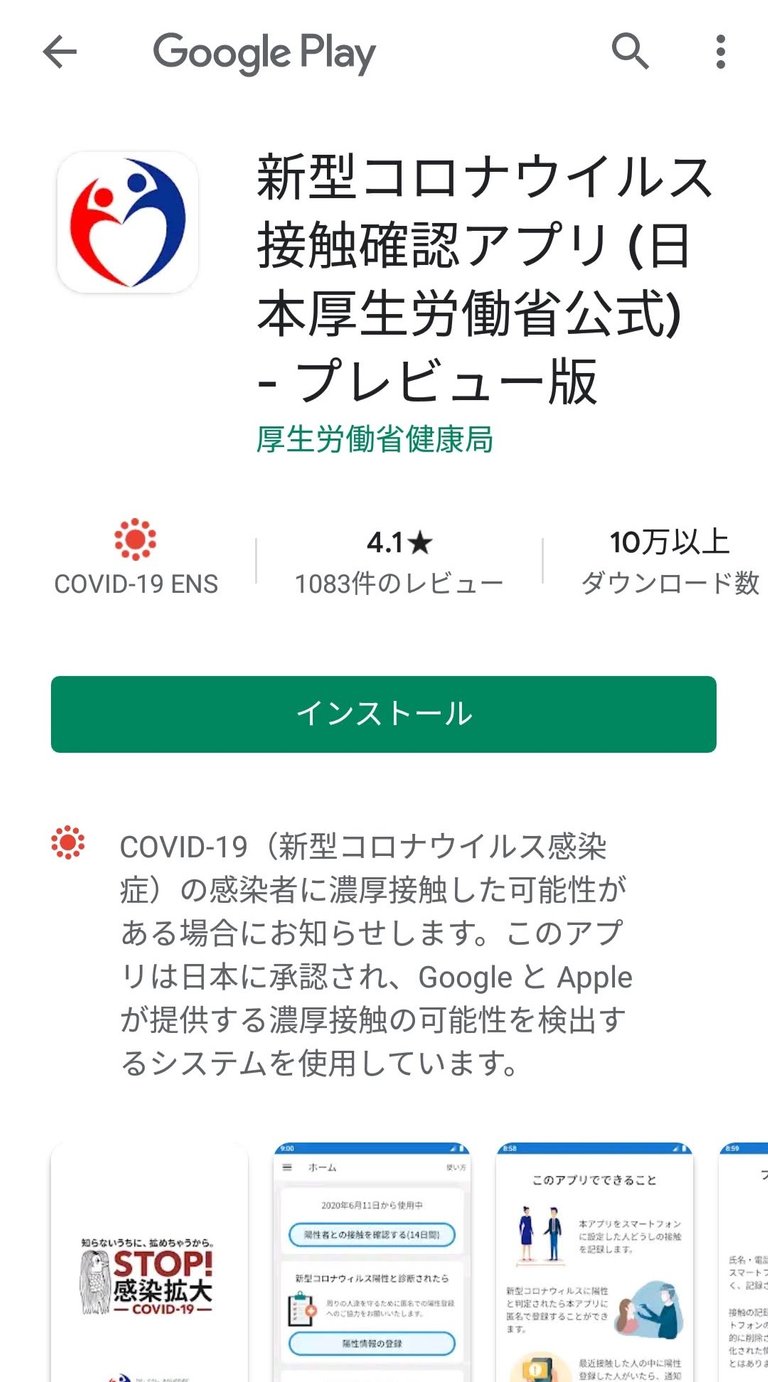This screenshot has width=768, height=1382.
Task: Tap the green インストール button
Action: (384, 714)
